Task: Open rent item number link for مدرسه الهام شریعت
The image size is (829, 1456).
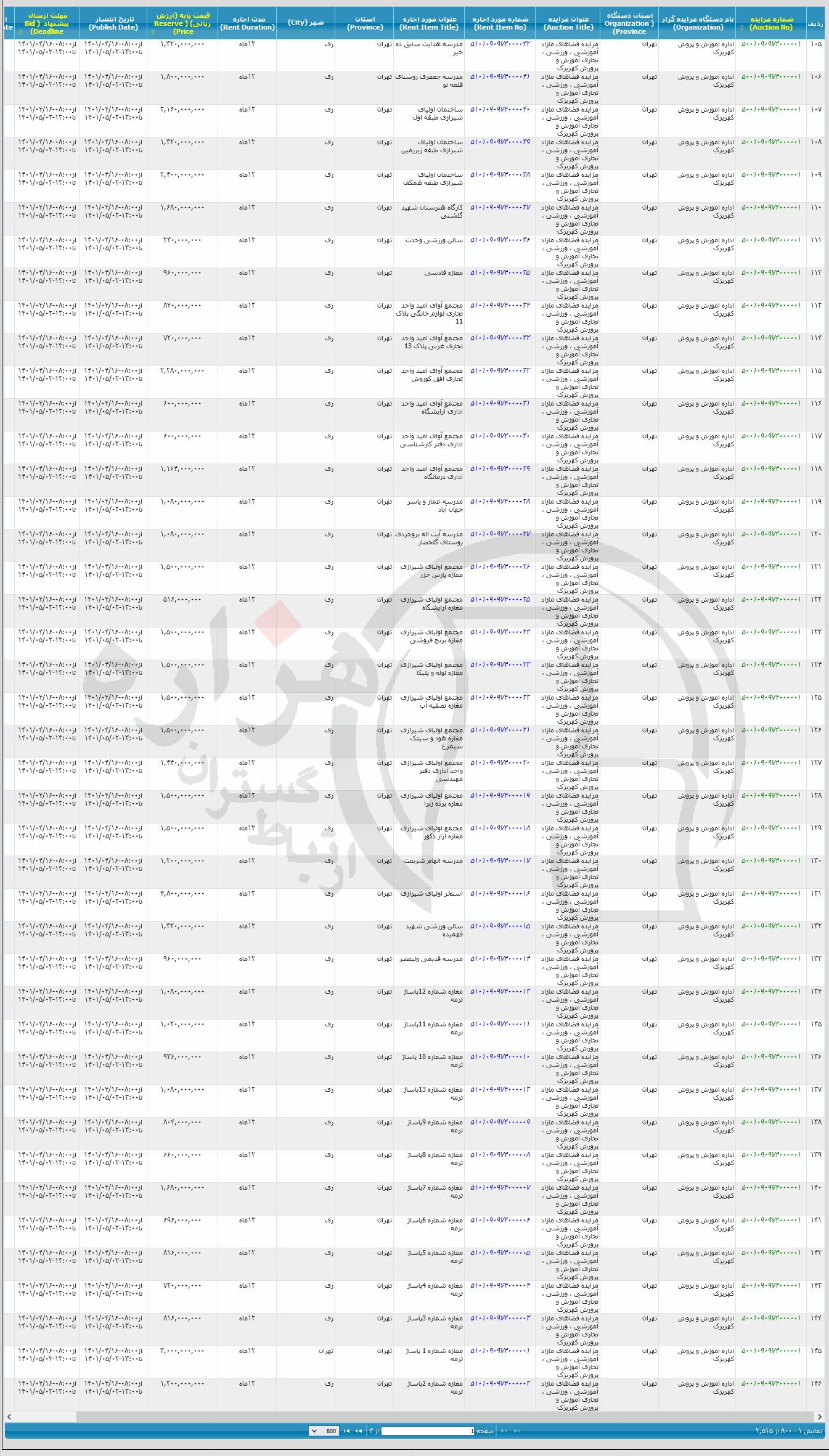Action: pyautogui.click(x=500, y=861)
